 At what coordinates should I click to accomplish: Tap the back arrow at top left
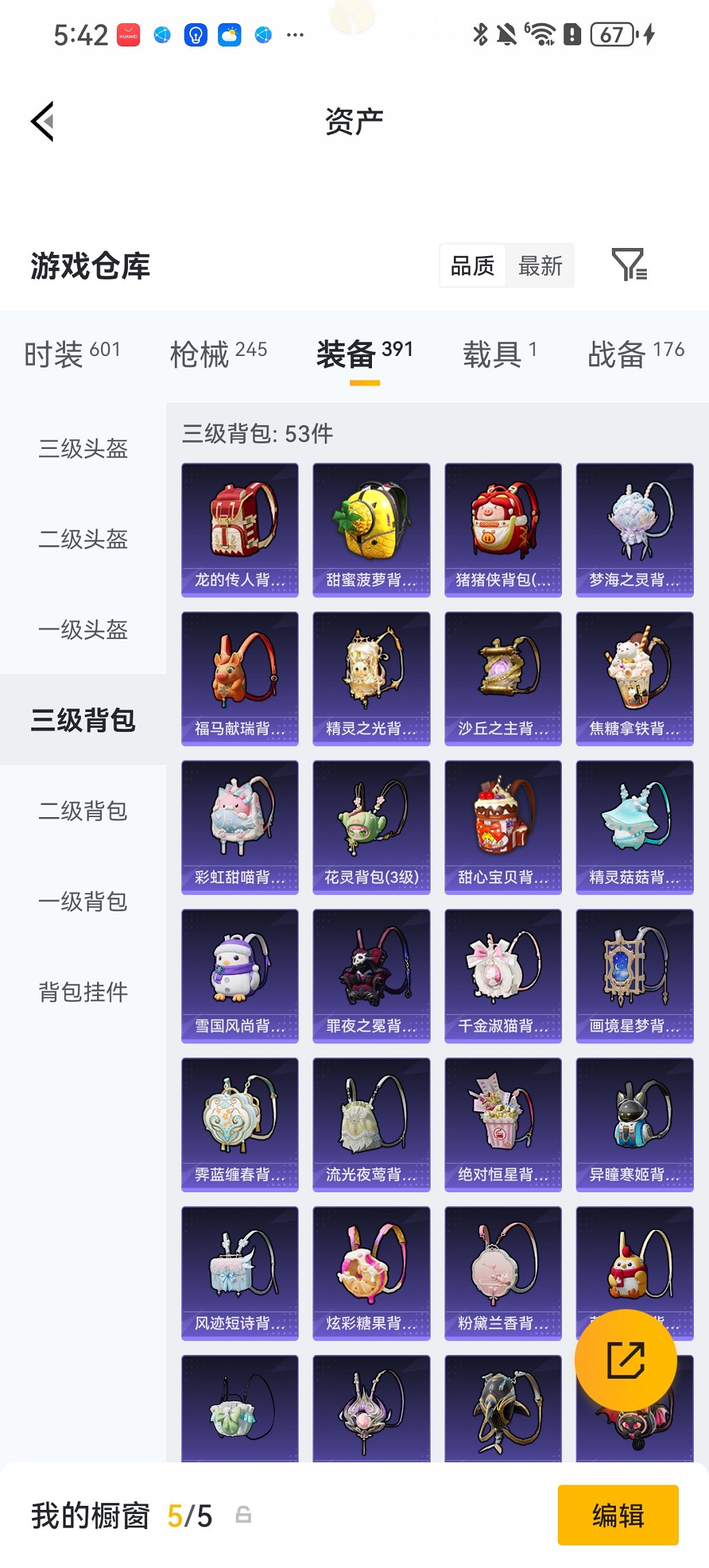tap(42, 120)
